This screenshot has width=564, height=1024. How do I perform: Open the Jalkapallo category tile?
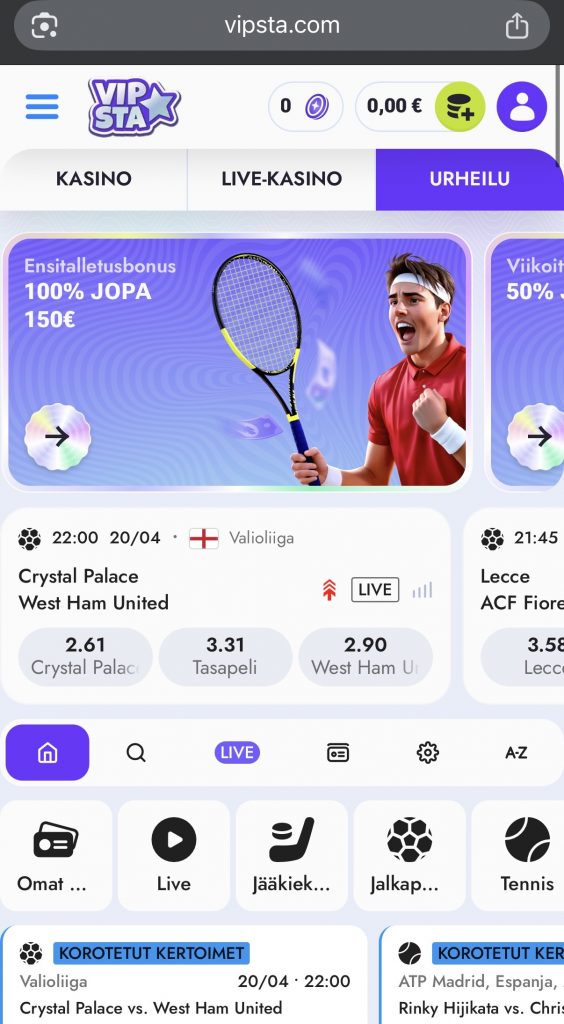pyautogui.click(x=409, y=856)
